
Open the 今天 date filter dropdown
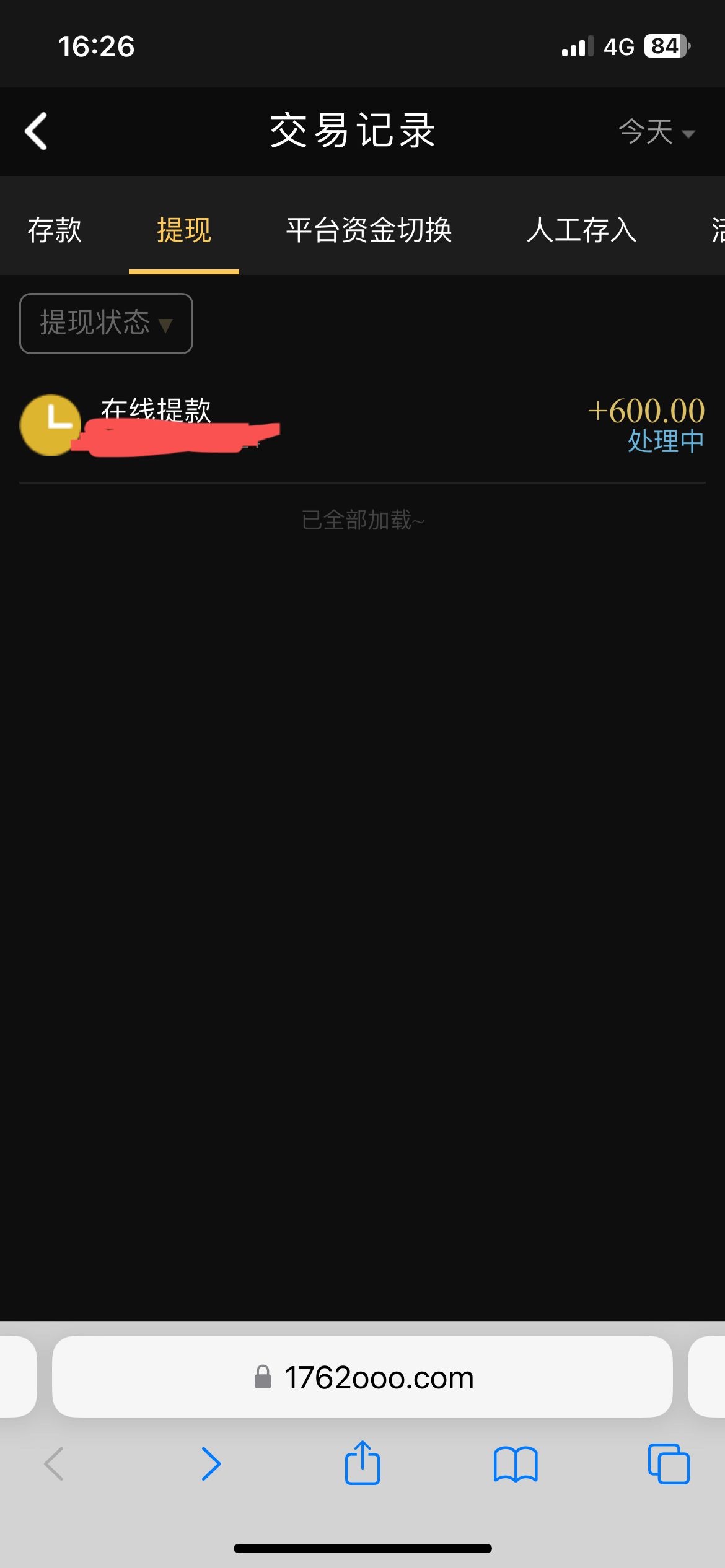tap(656, 132)
